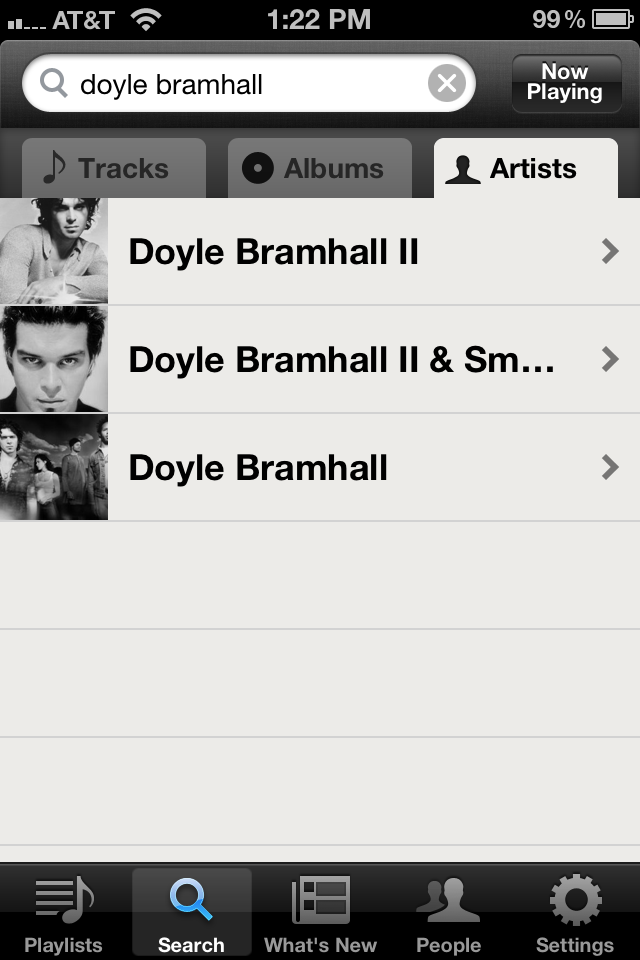Open the Now Playing screen
Image resolution: width=640 pixels, height=960 pixels.
pos(565,83)
